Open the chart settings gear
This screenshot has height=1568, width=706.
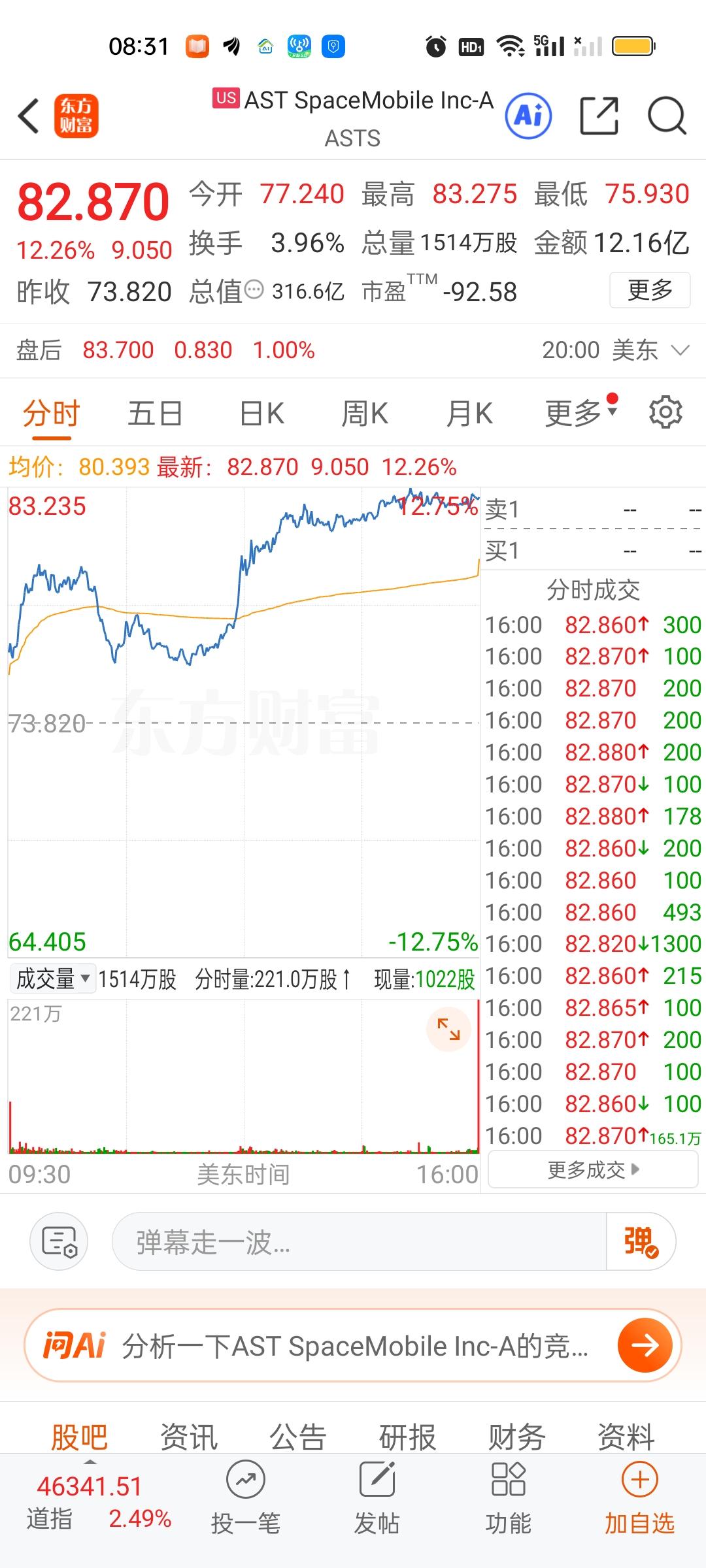click(x=666, y=412)
